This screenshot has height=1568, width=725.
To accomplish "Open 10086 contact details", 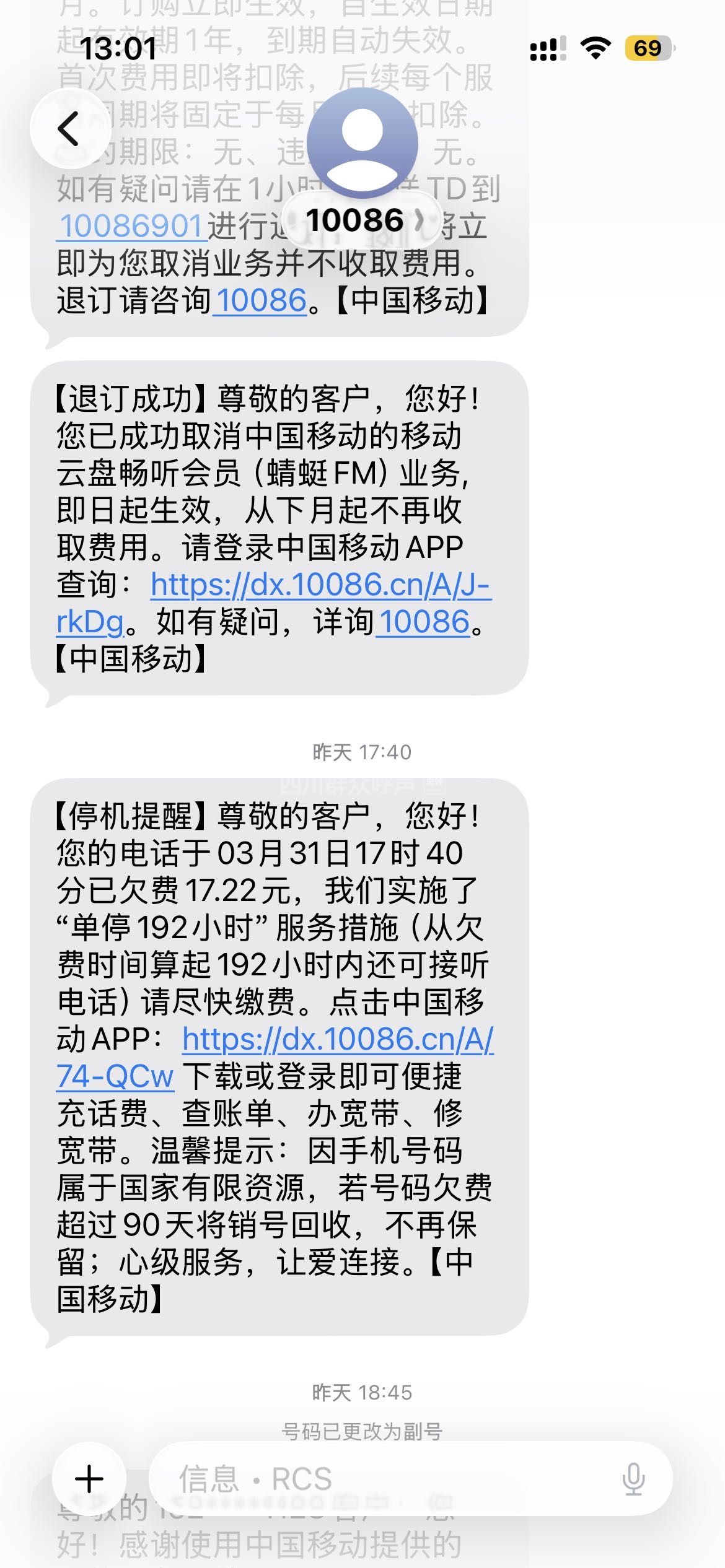I will click(x=362, y=219).
